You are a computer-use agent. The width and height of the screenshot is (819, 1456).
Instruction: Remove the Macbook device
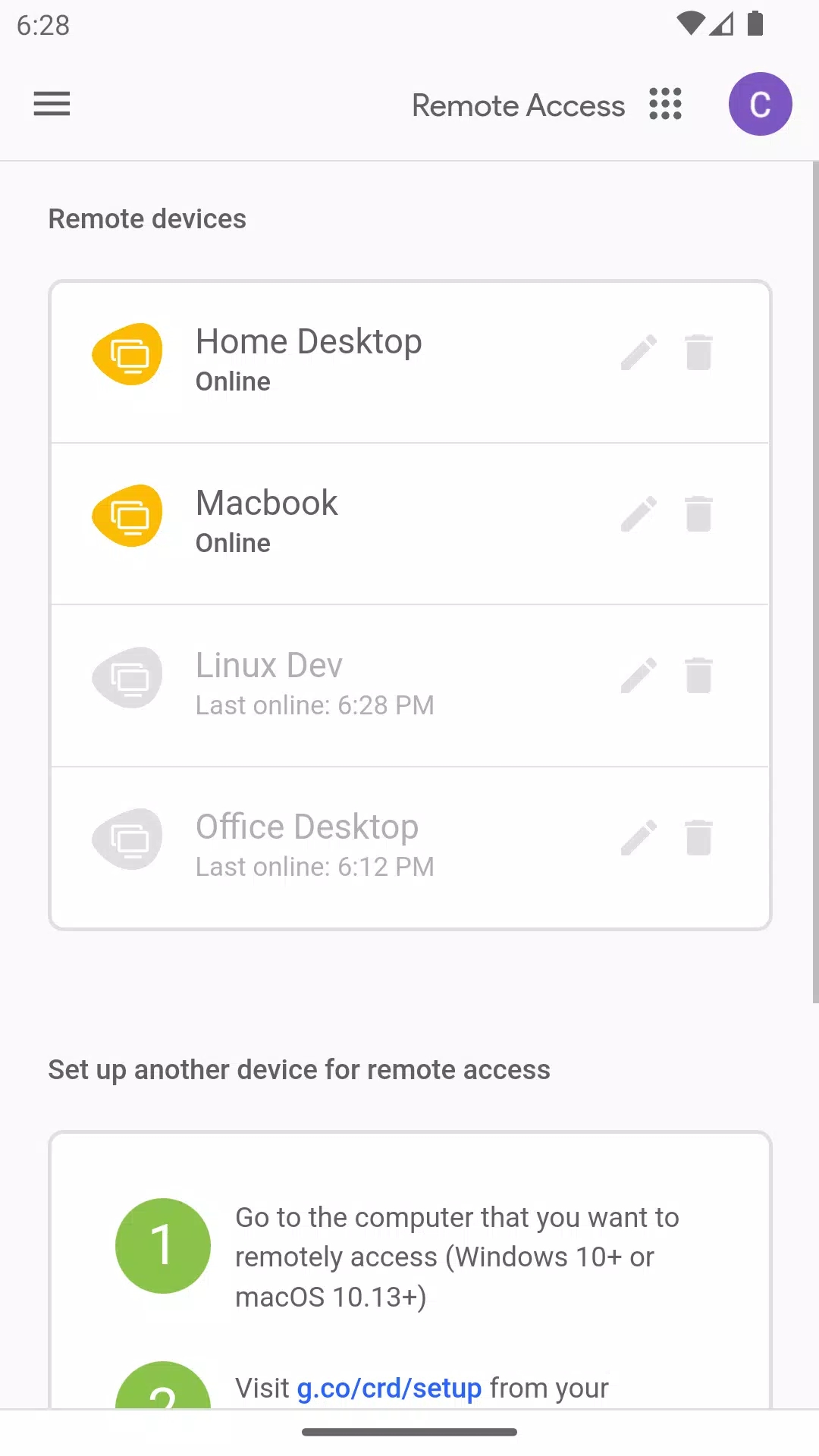tap(698, 514)
